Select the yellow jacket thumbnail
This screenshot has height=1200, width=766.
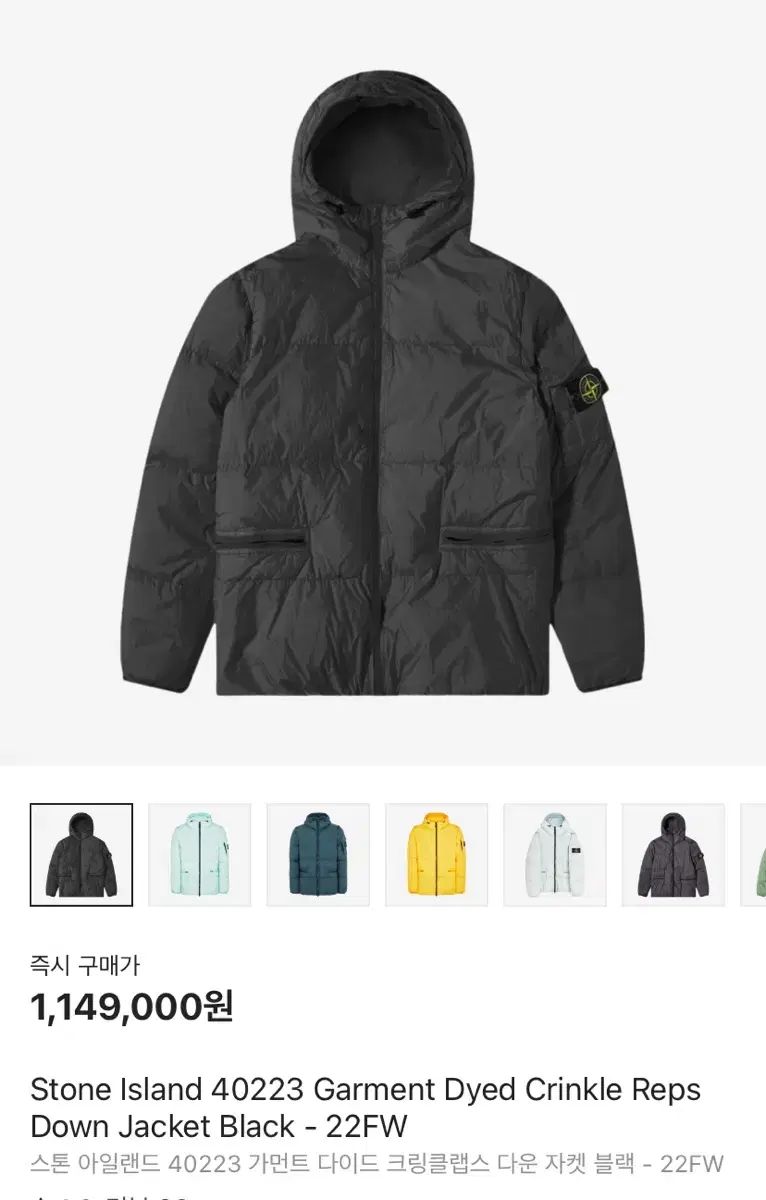coord(436,855)
